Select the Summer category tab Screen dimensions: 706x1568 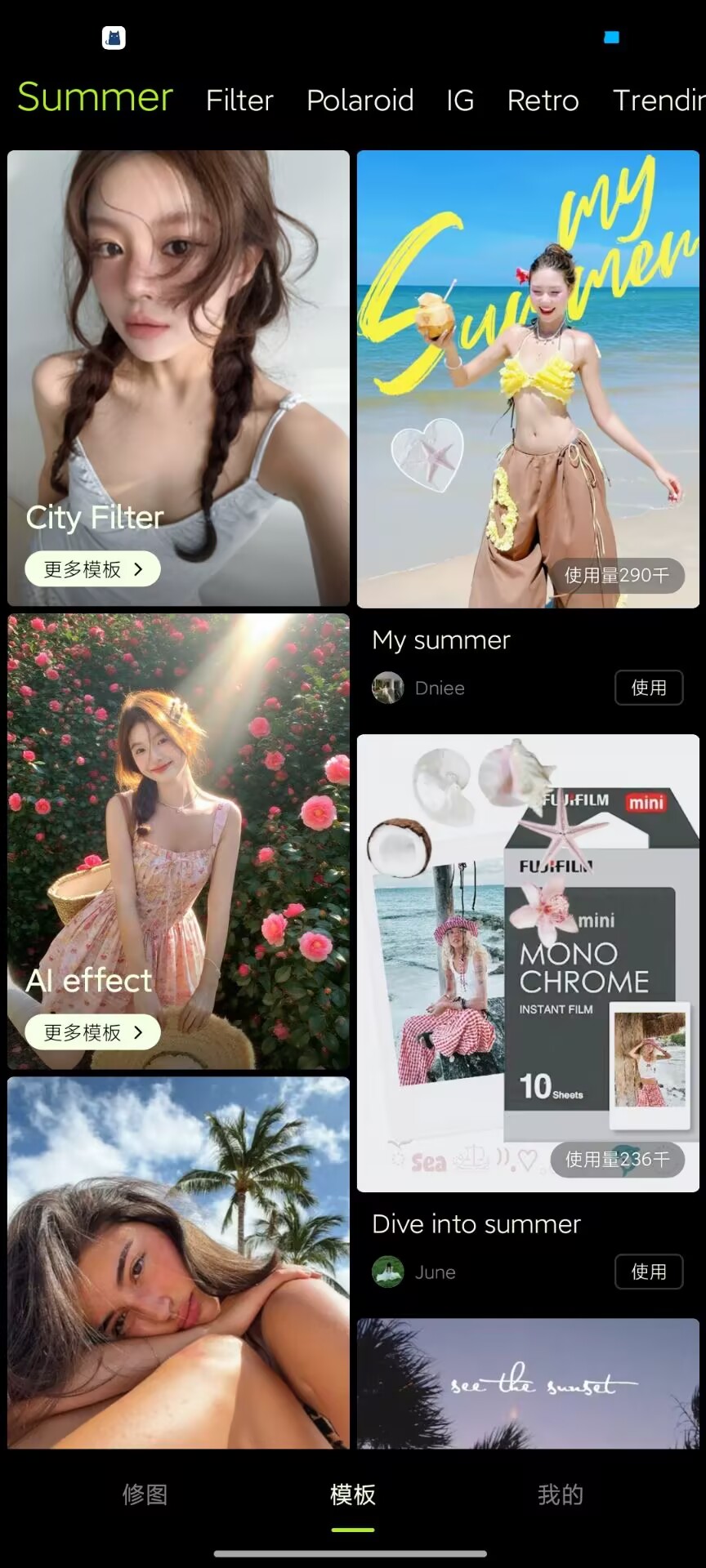coord(95,97)
